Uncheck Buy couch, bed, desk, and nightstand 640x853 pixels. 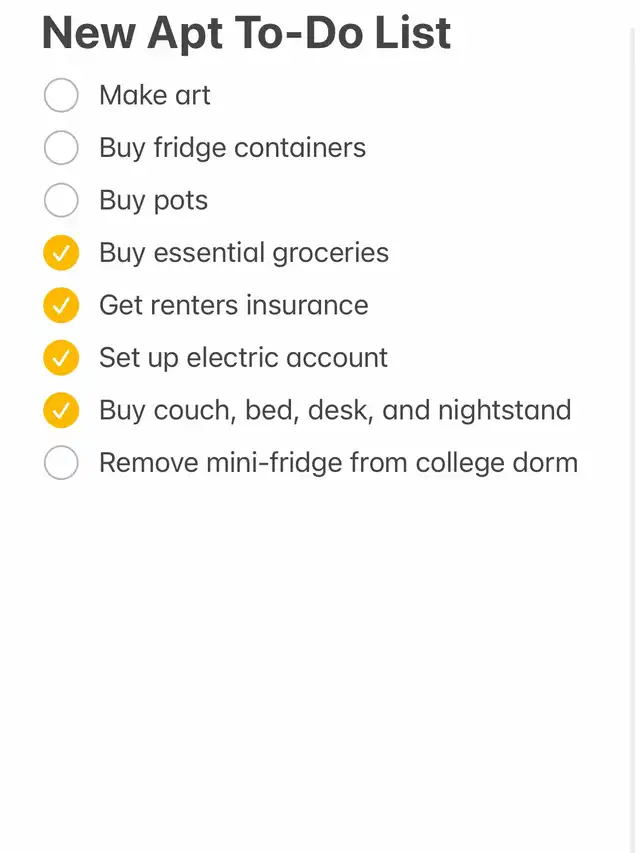point(61,410)
